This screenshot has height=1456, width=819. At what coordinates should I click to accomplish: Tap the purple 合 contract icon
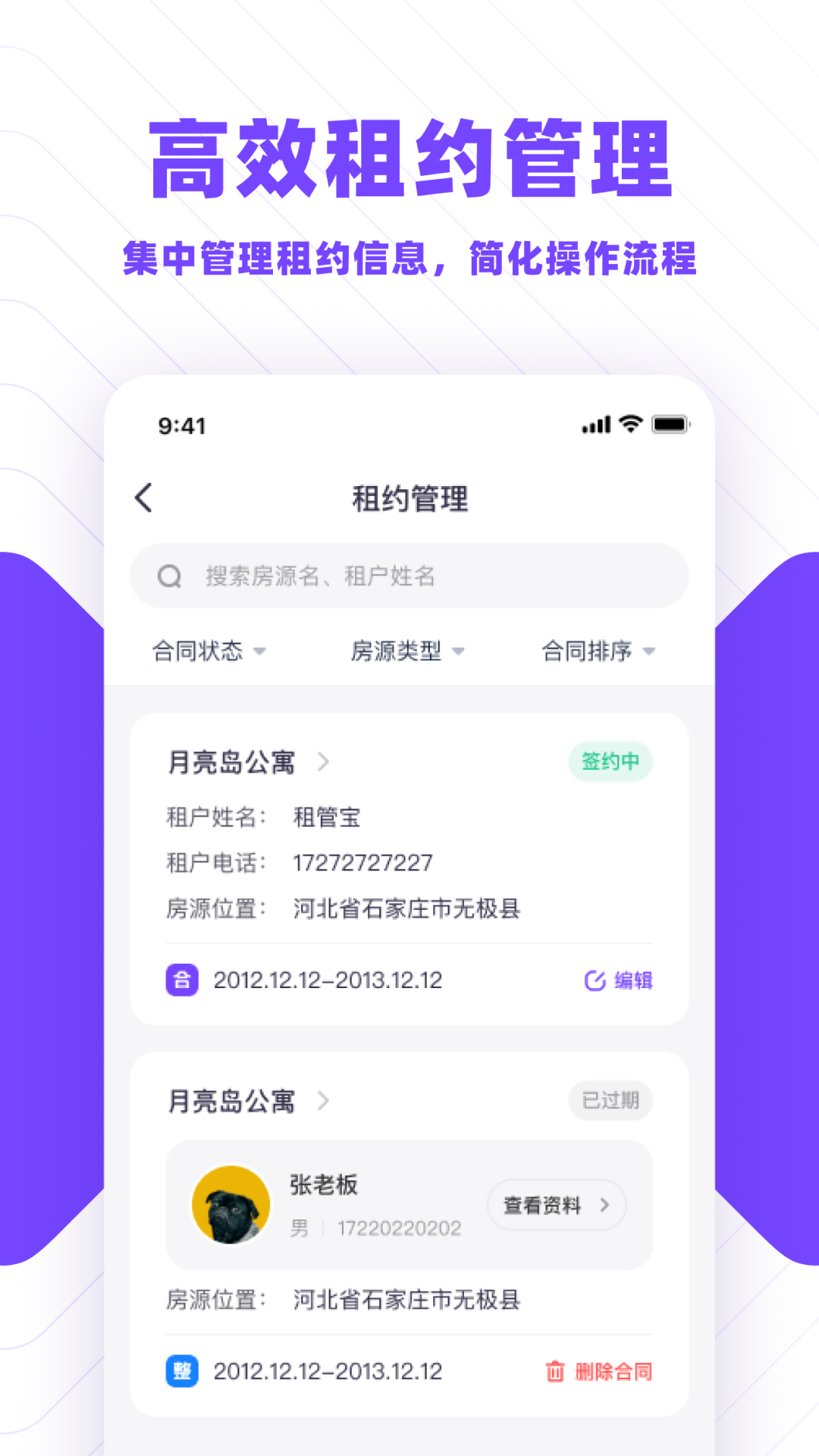182,980
